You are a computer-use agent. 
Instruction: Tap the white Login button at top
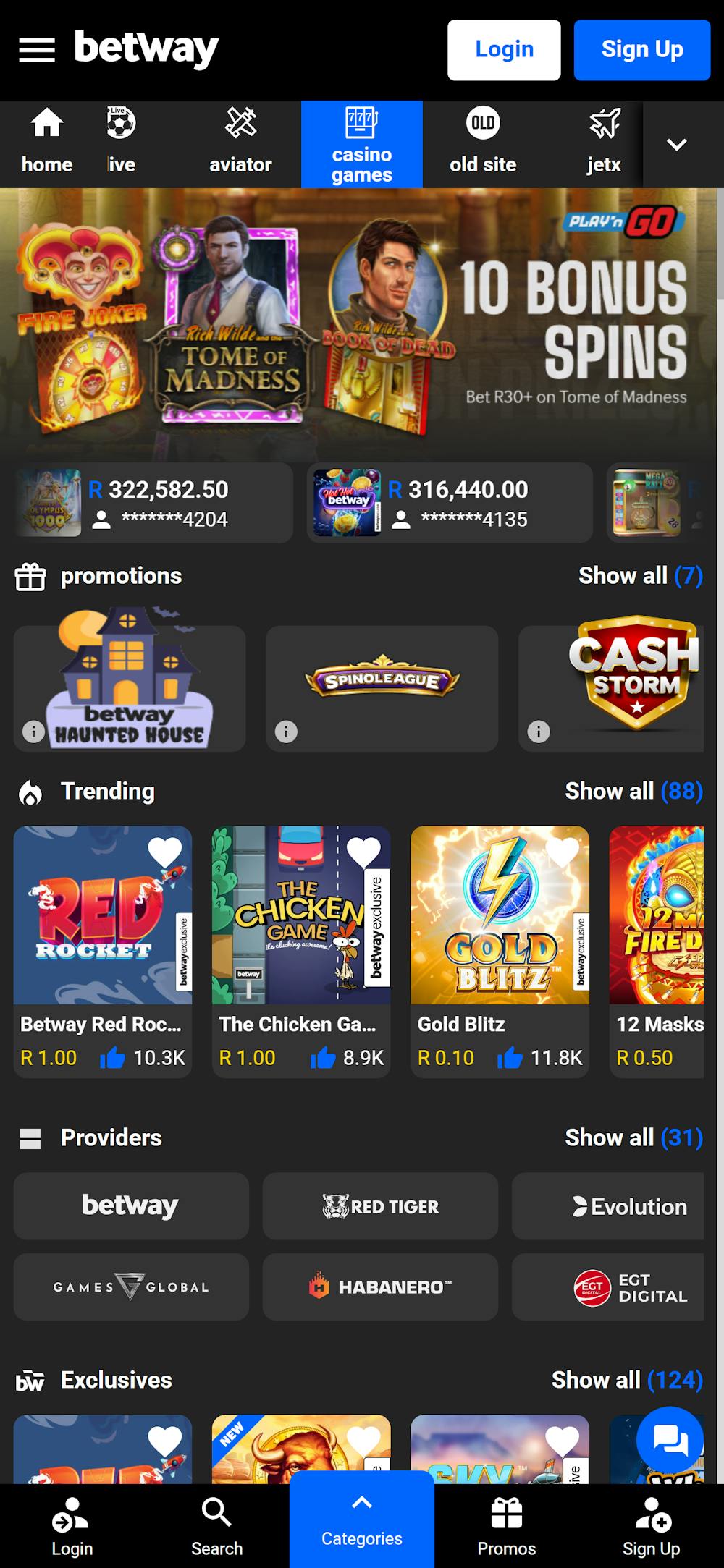coord(504,50)
